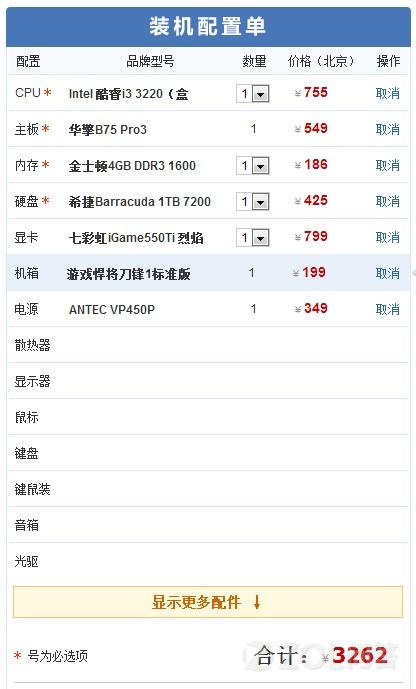
Task: Change quantity of 金士顿4GB DDR3 memory
Action: pos(253,166)
